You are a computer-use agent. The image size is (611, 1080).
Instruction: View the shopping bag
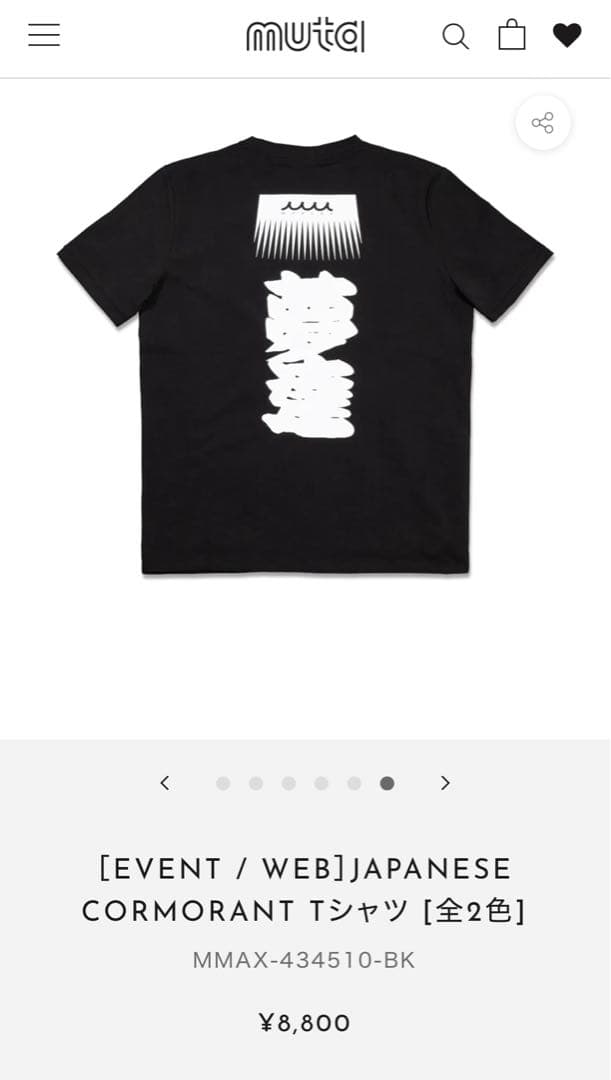point(512,35)
